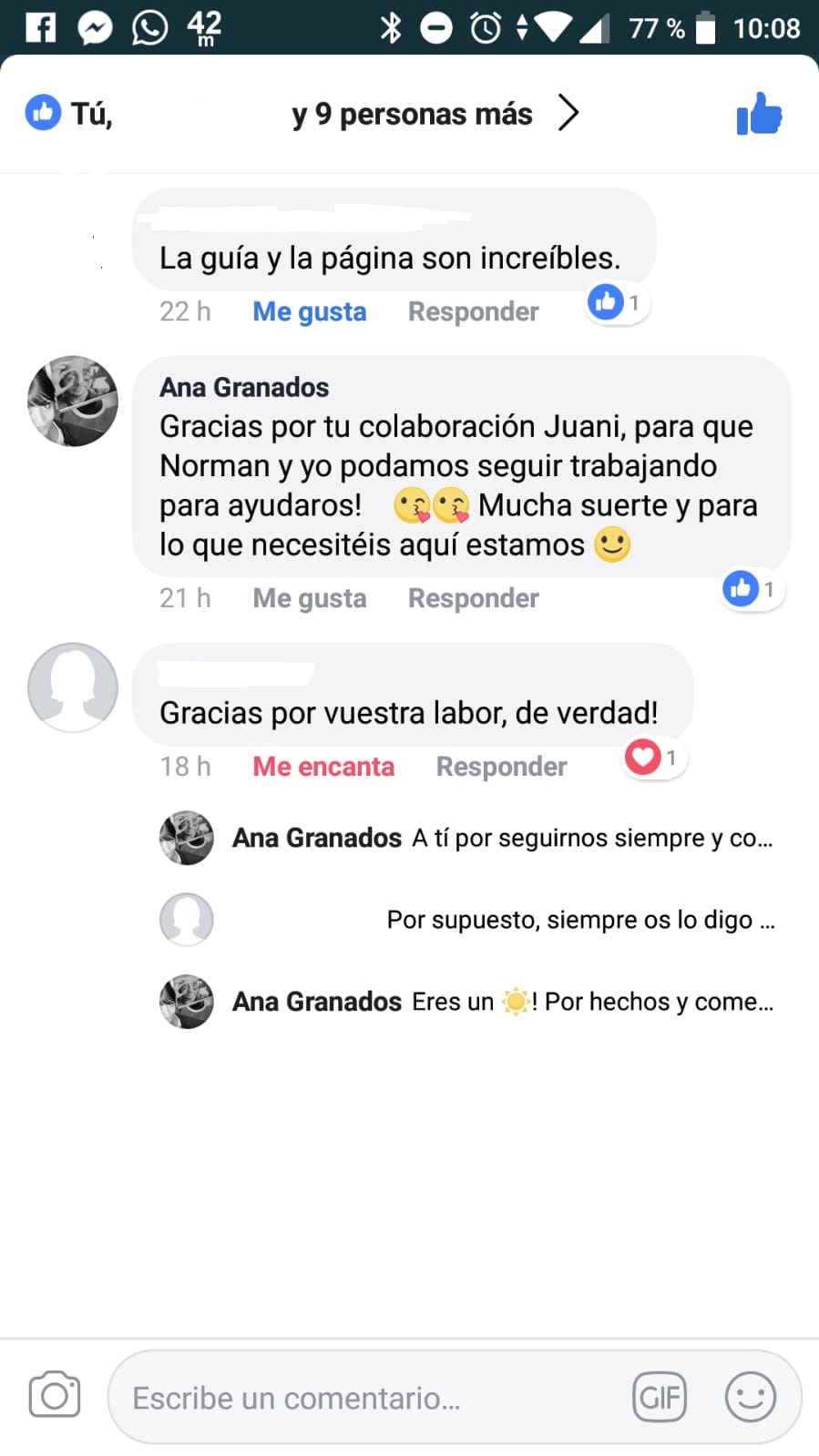Open the GIF picker
The height and width of the screenshot is (1456, 819).
point(660,1397)
